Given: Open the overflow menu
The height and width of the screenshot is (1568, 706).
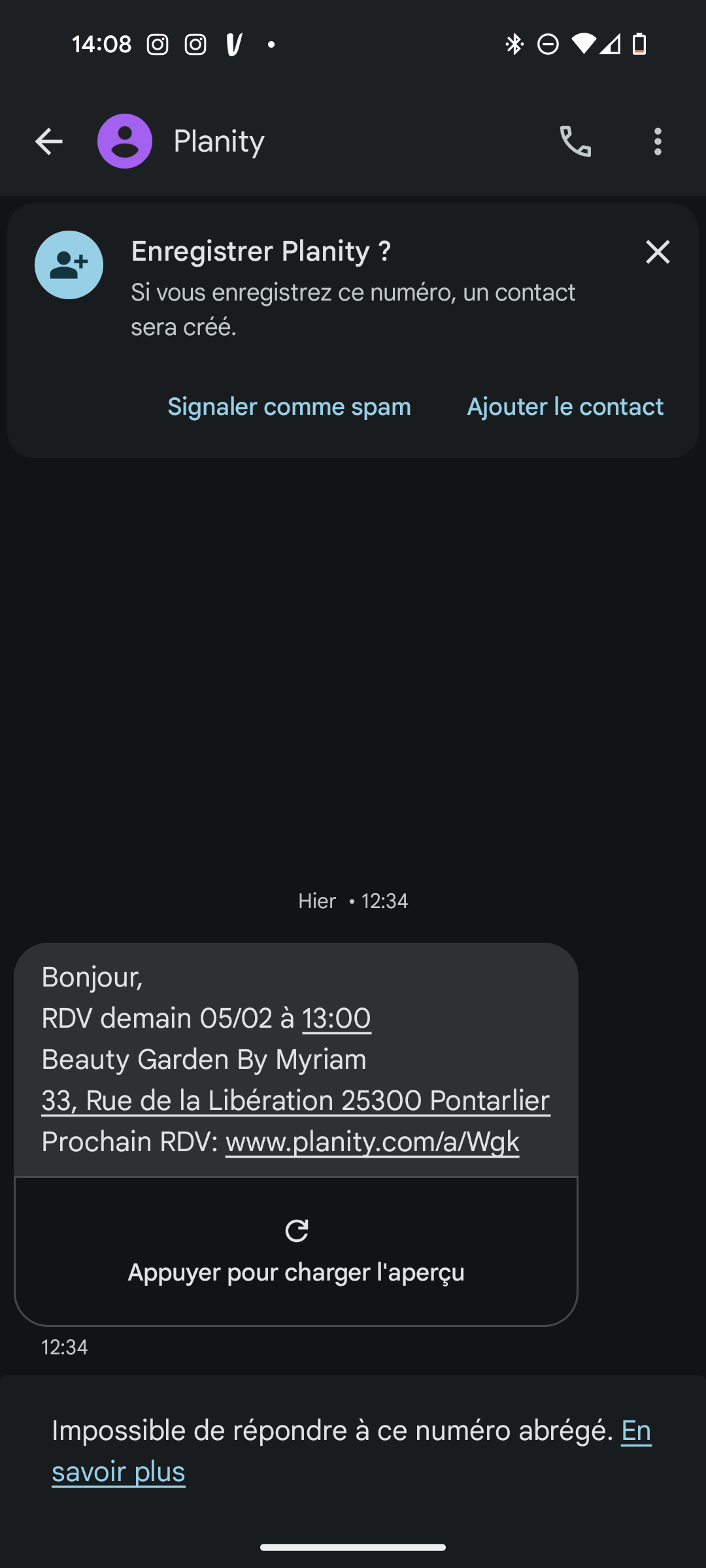Looking at the screenshot, I should (x=658, y=141).
